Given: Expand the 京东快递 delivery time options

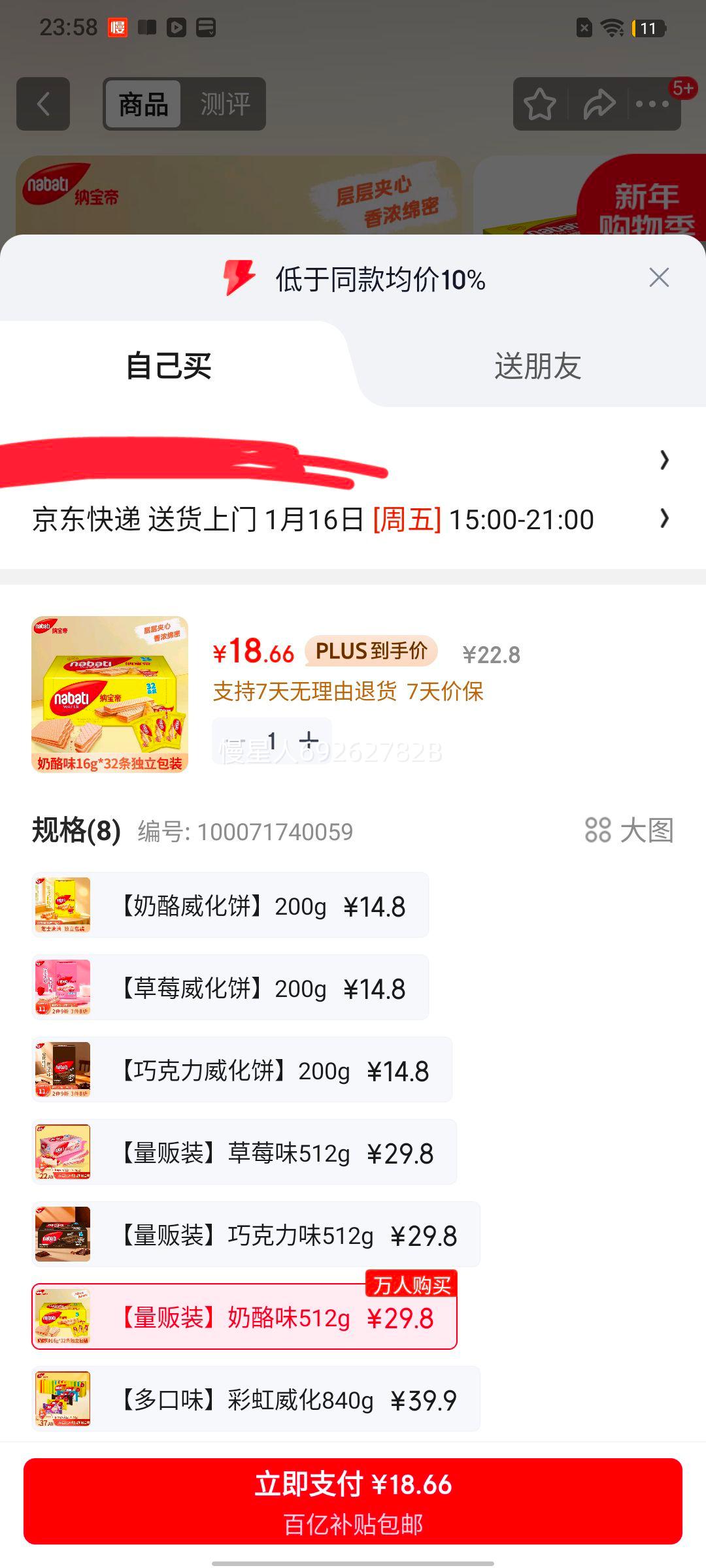Looking at the screenshot, I should tap(664, 519).
